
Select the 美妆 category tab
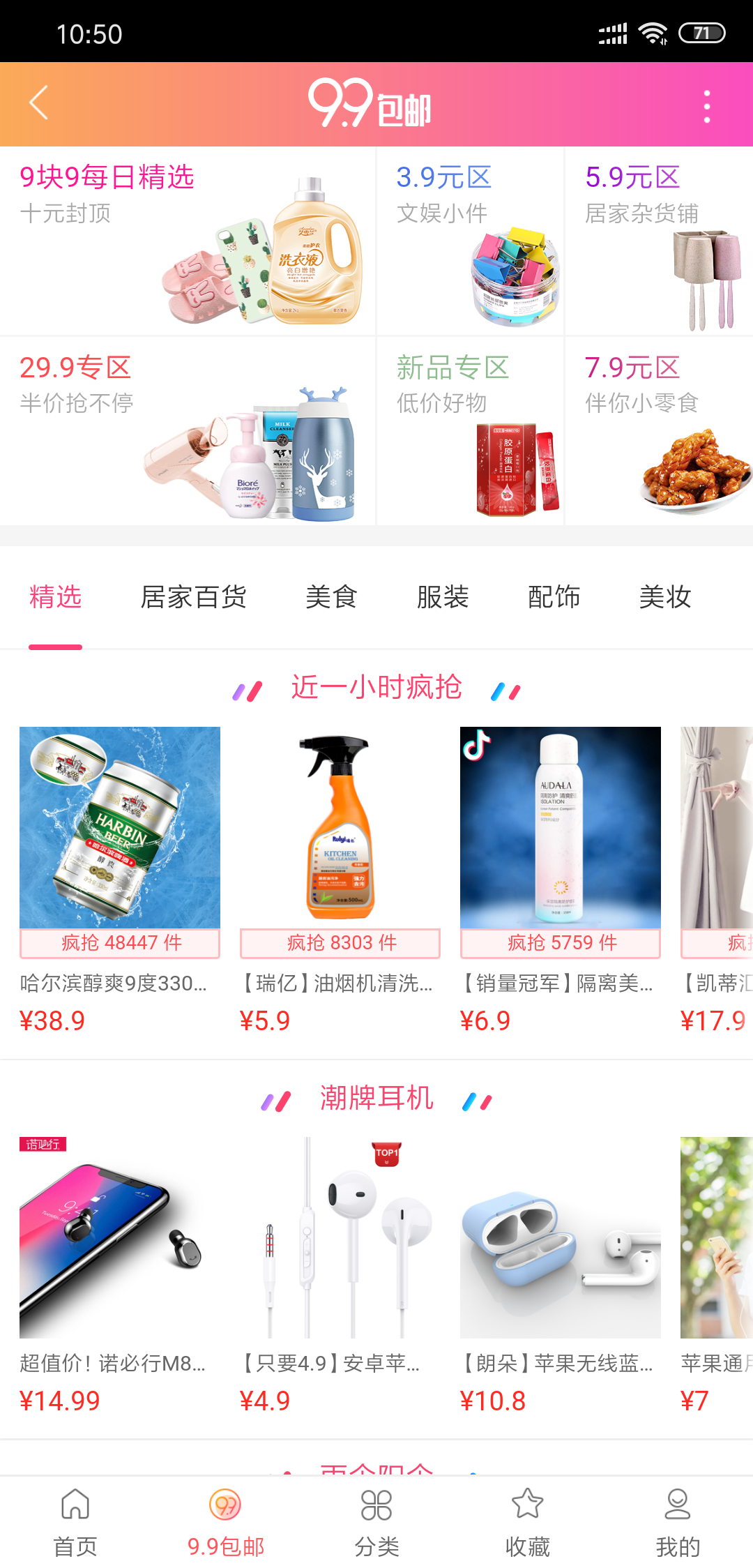pyautogui.click(x=665, y=598)
